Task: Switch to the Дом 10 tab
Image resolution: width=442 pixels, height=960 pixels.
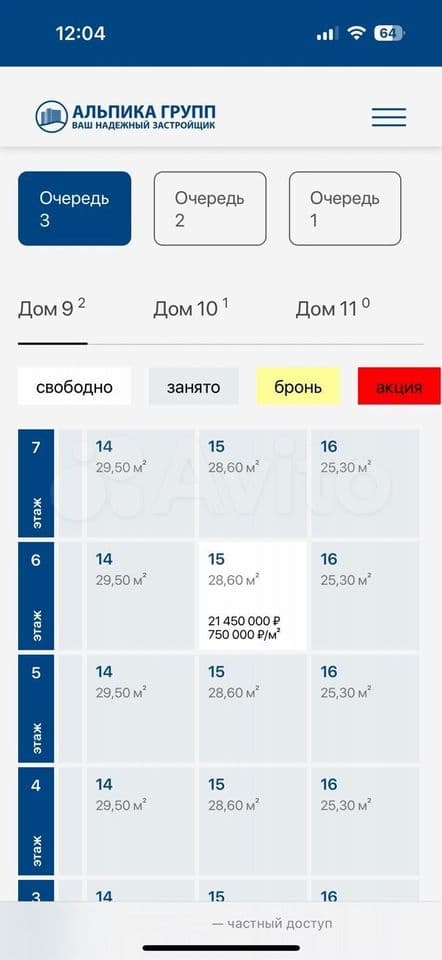Action: (190, 309)
